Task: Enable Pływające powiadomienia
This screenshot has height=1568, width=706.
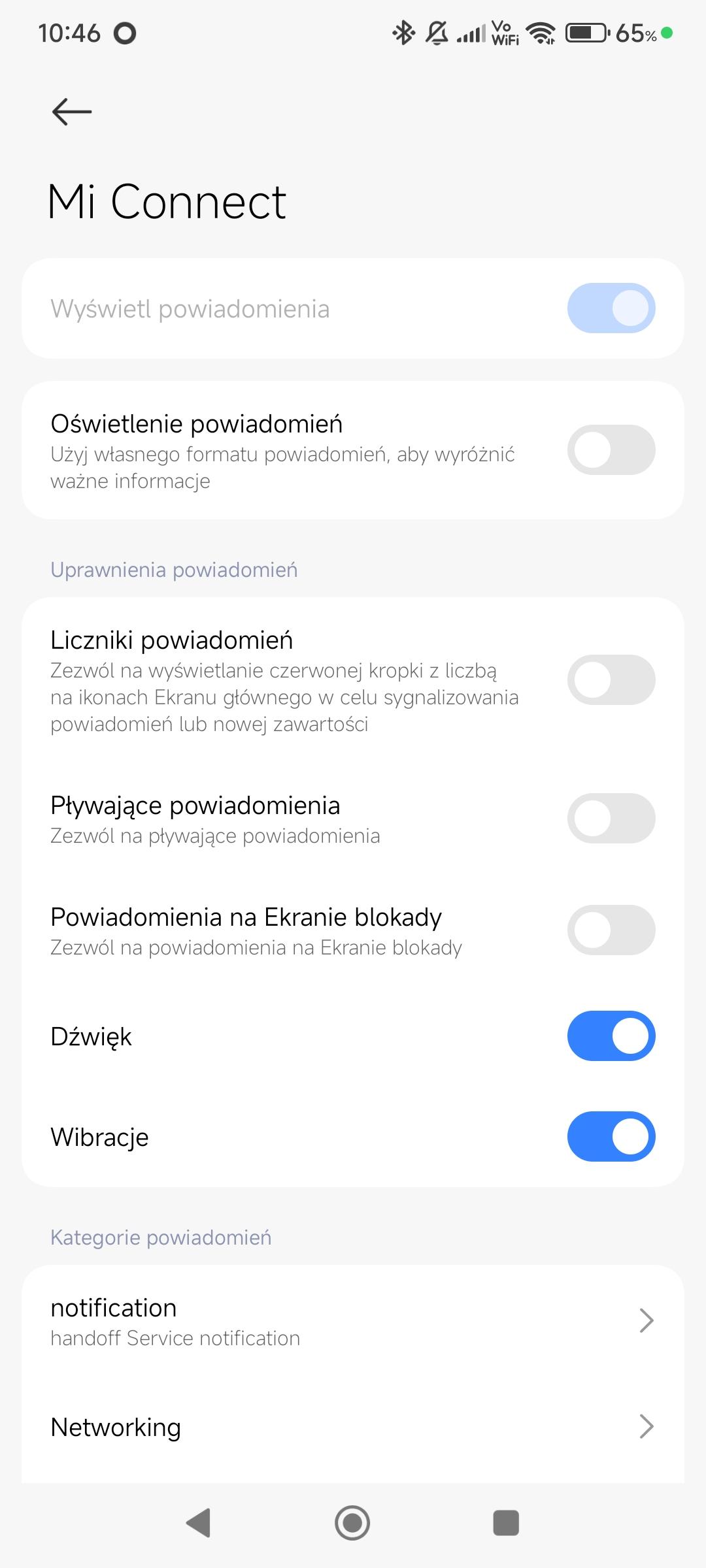Action: click(611, 819)
